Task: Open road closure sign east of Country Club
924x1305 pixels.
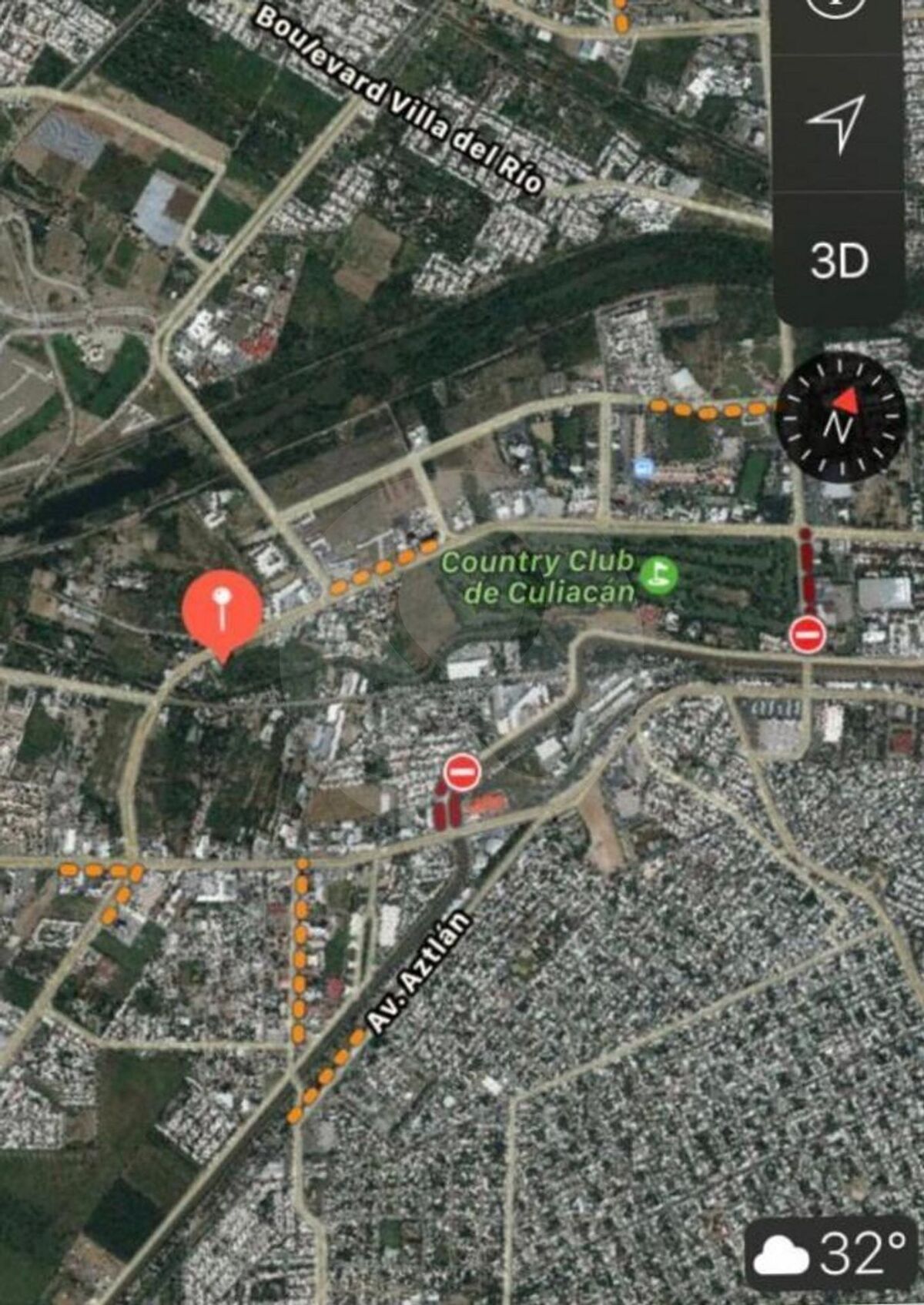Action: pyautogui.click(x=808, y=635)
